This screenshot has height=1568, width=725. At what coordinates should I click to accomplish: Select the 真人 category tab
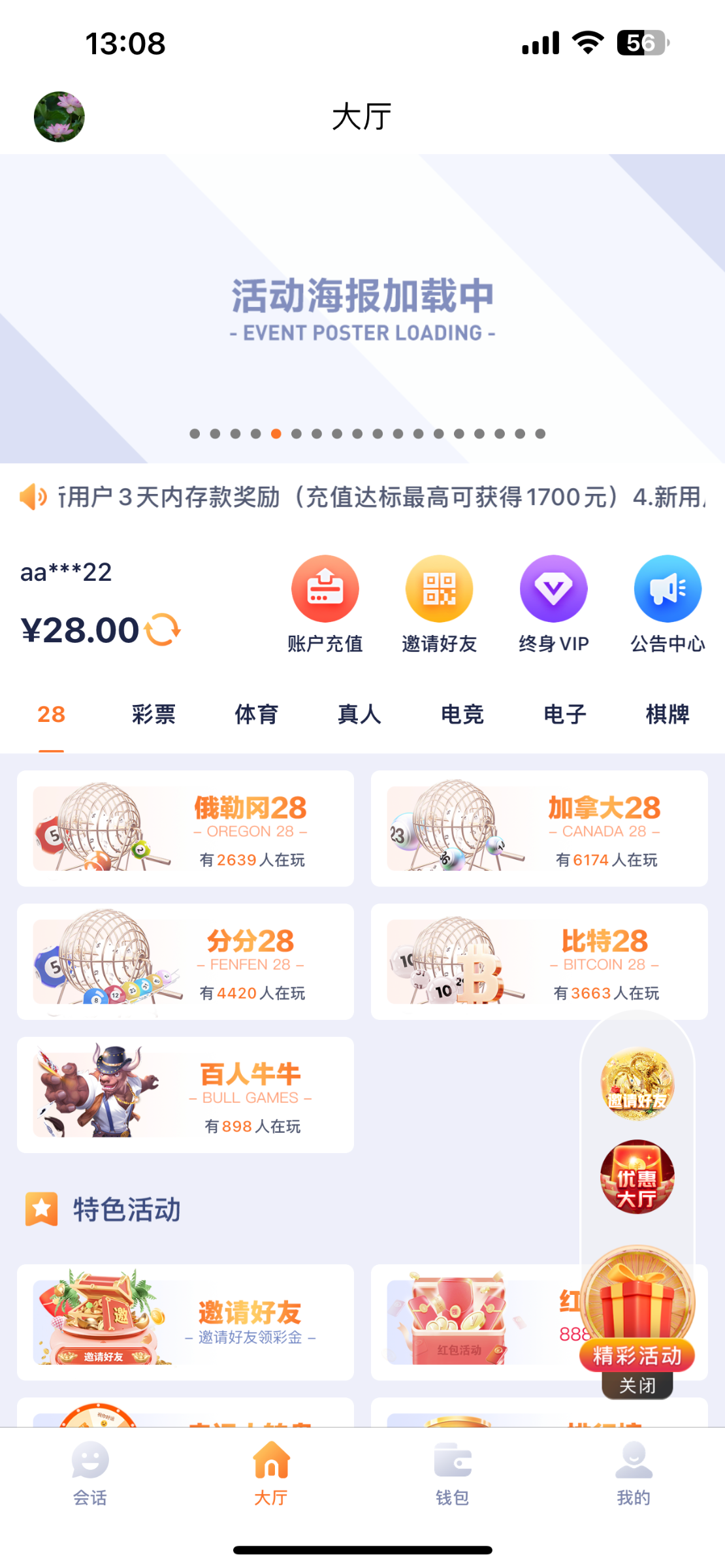click(359, 714)
